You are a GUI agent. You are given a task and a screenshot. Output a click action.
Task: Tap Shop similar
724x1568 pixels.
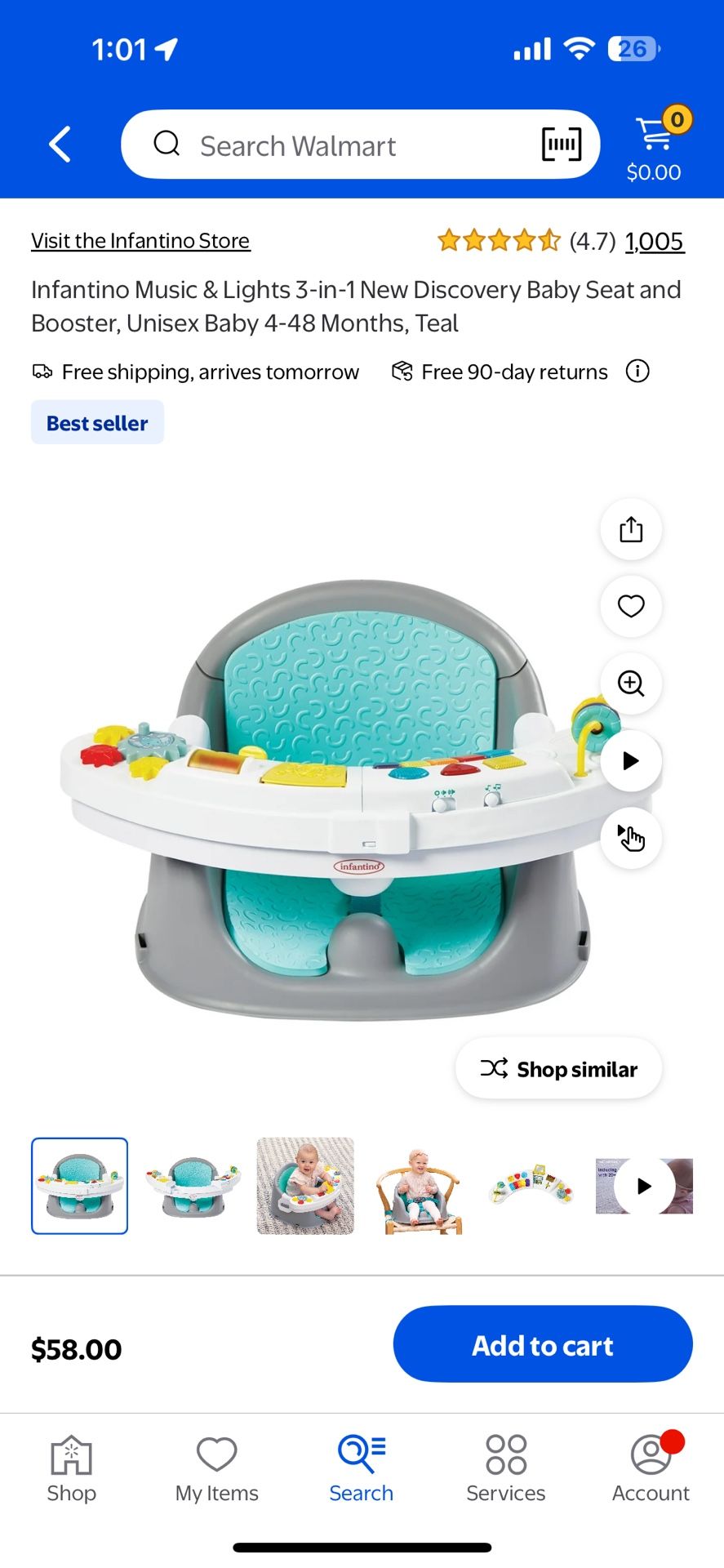tap(559, 1068)
